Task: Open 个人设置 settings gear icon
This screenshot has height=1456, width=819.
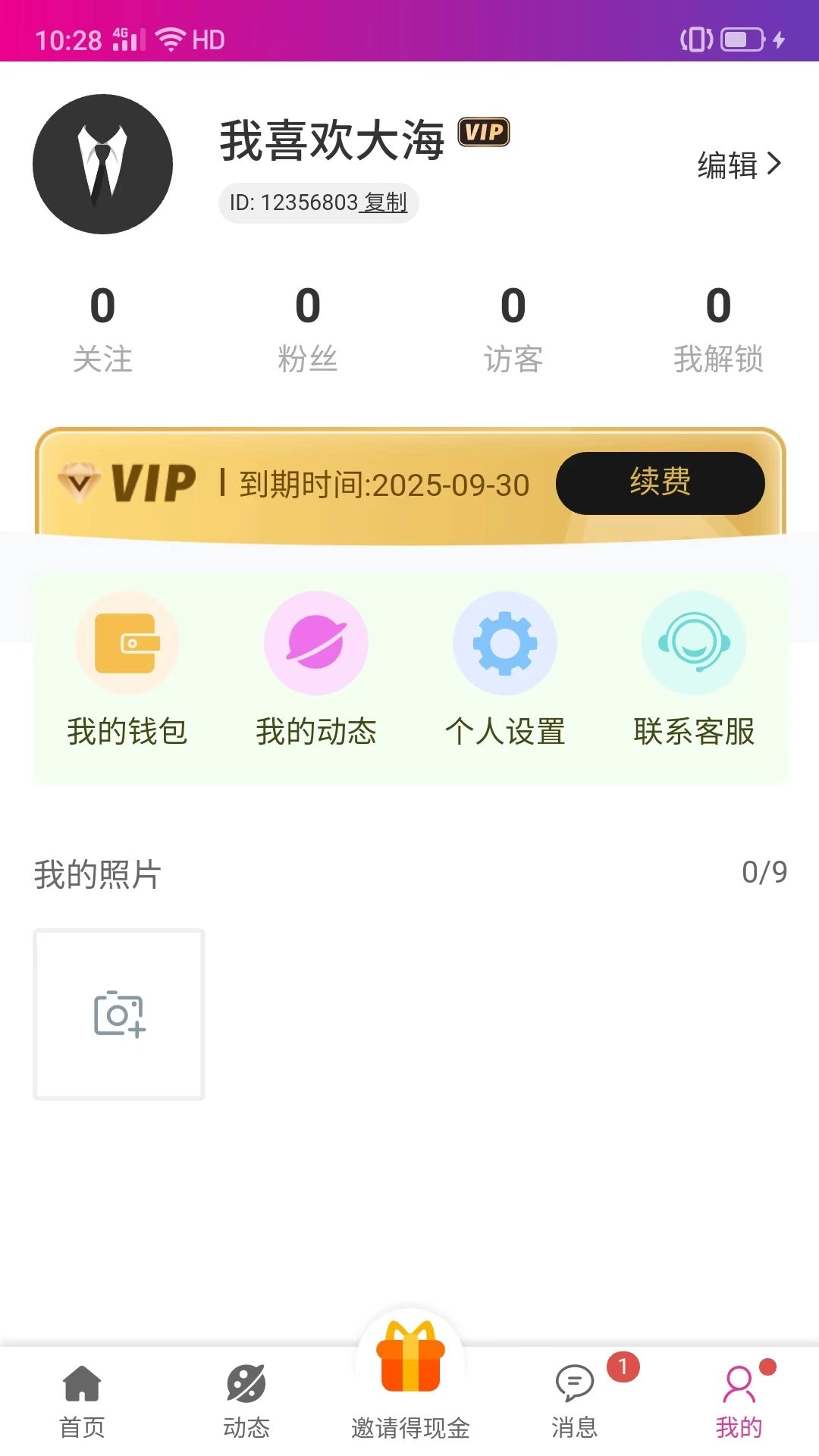Action: pyautogui.click(x=505, y=642)
